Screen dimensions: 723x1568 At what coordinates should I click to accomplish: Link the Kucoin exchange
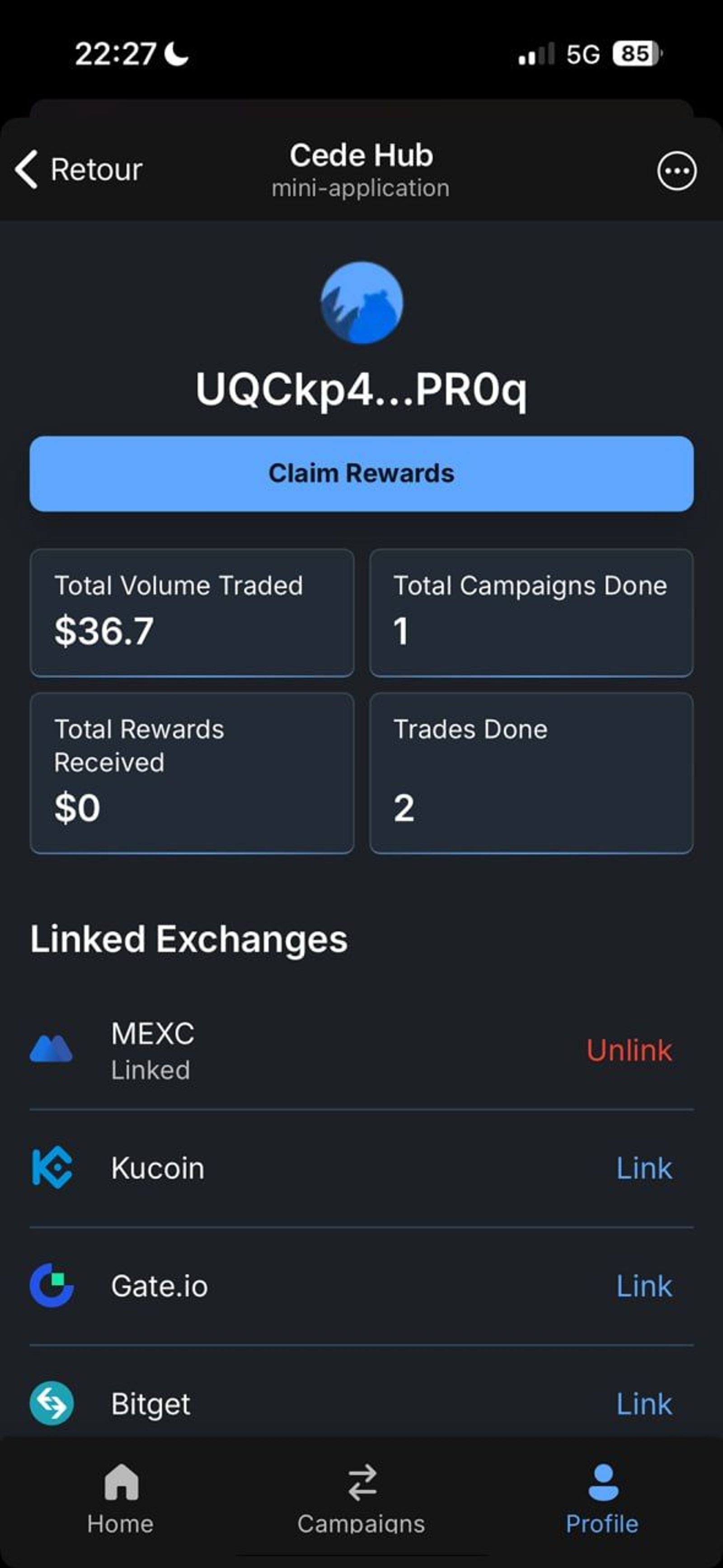tap(644, 1167)
